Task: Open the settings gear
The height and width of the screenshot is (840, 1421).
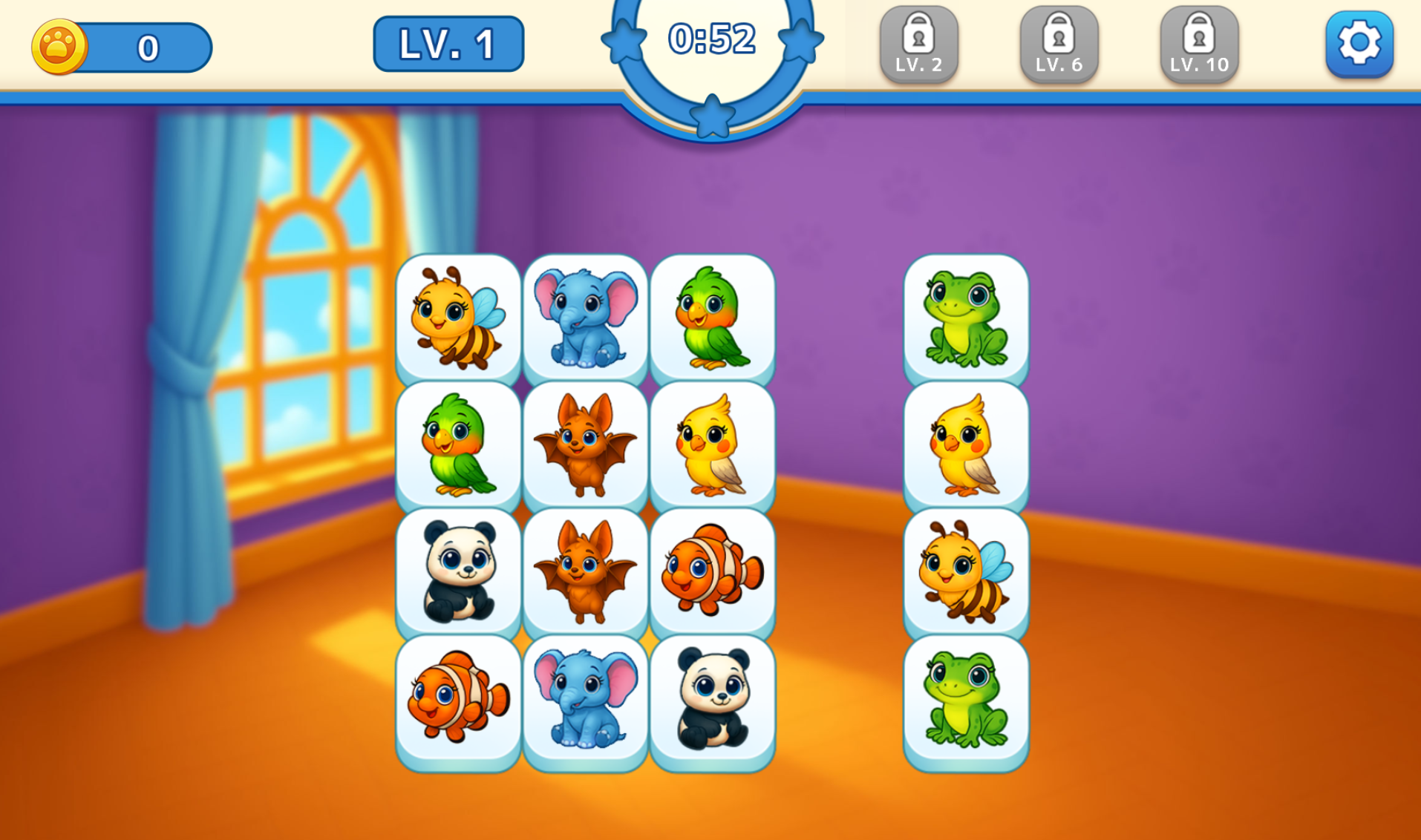Action: coord(1359,44)
